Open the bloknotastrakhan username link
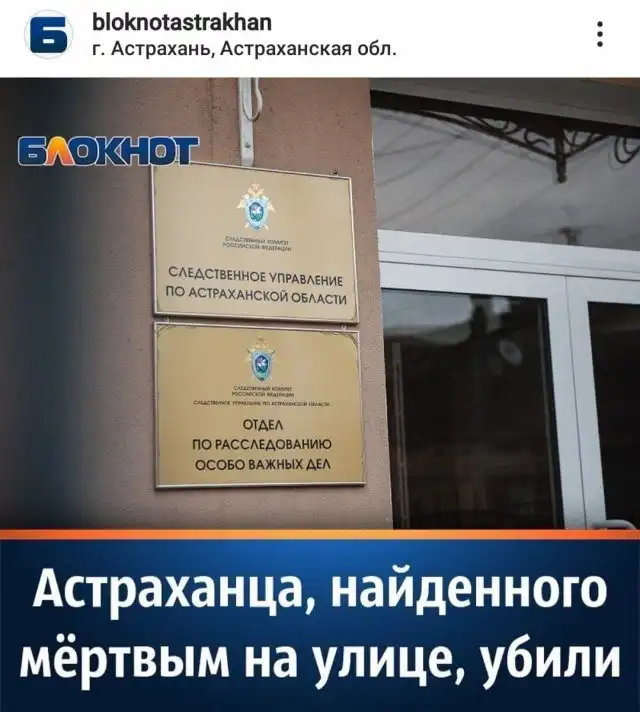Image resolution: width=640 pixels, height=712 pixels. (x=180, y=22)
